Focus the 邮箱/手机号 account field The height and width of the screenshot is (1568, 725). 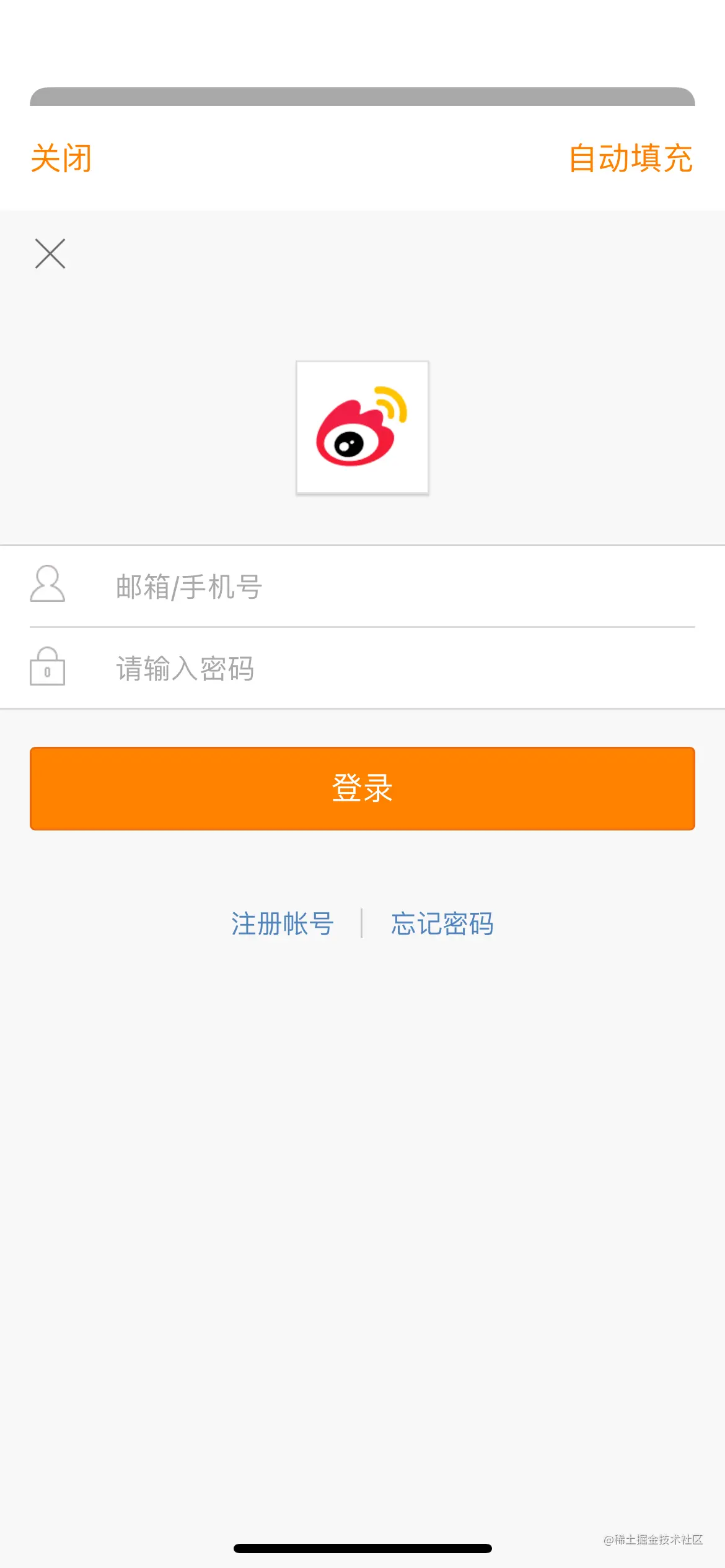397,586
